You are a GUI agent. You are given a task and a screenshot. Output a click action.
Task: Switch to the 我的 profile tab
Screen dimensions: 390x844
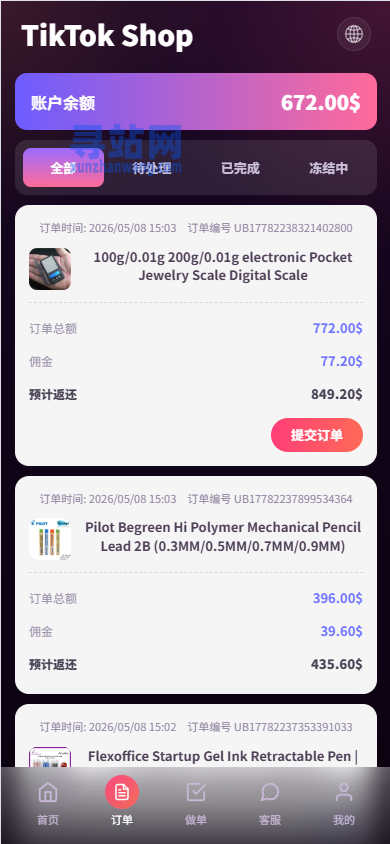point(344,804)
